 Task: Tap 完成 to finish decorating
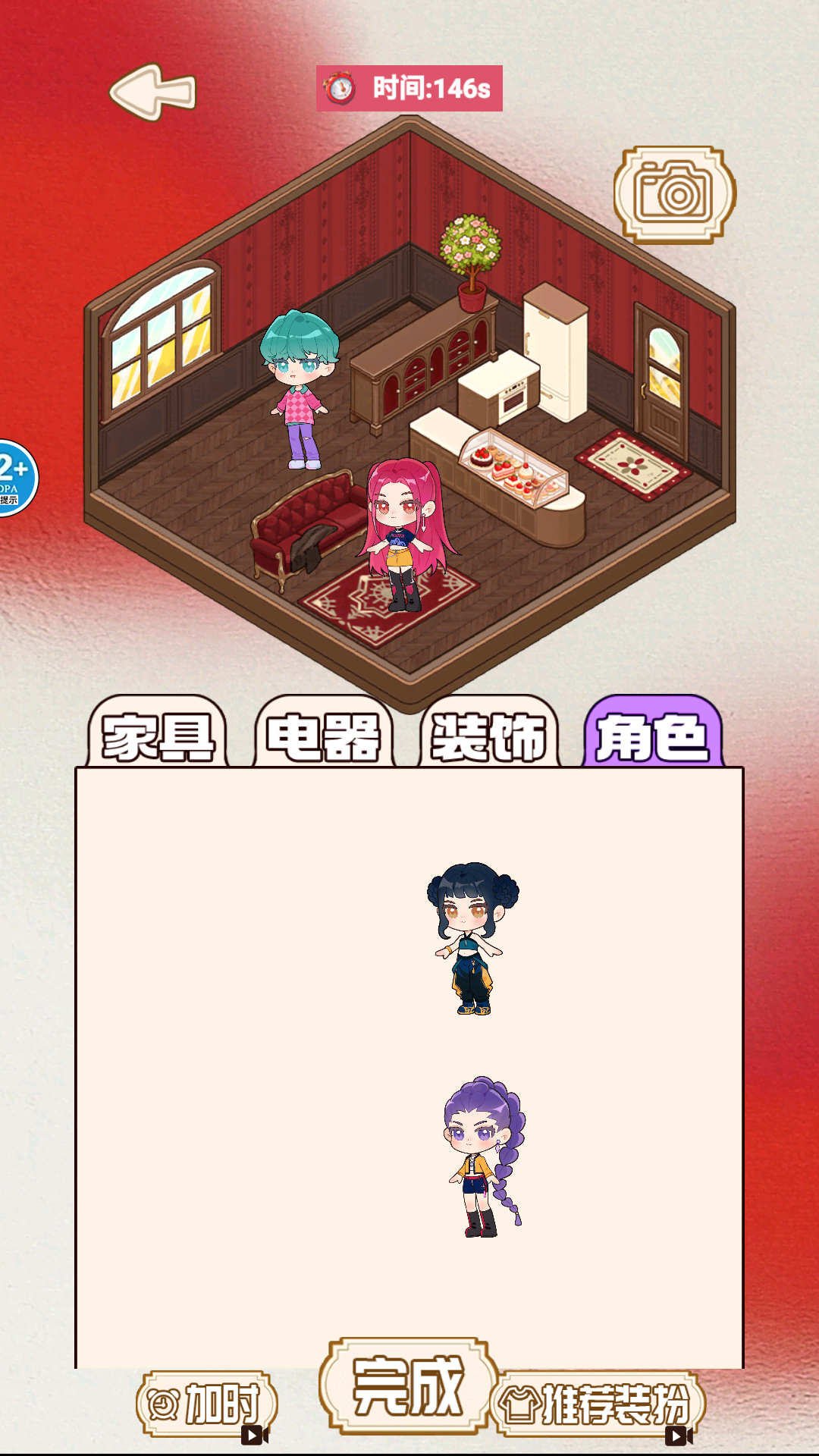[x=409, y=1386]
